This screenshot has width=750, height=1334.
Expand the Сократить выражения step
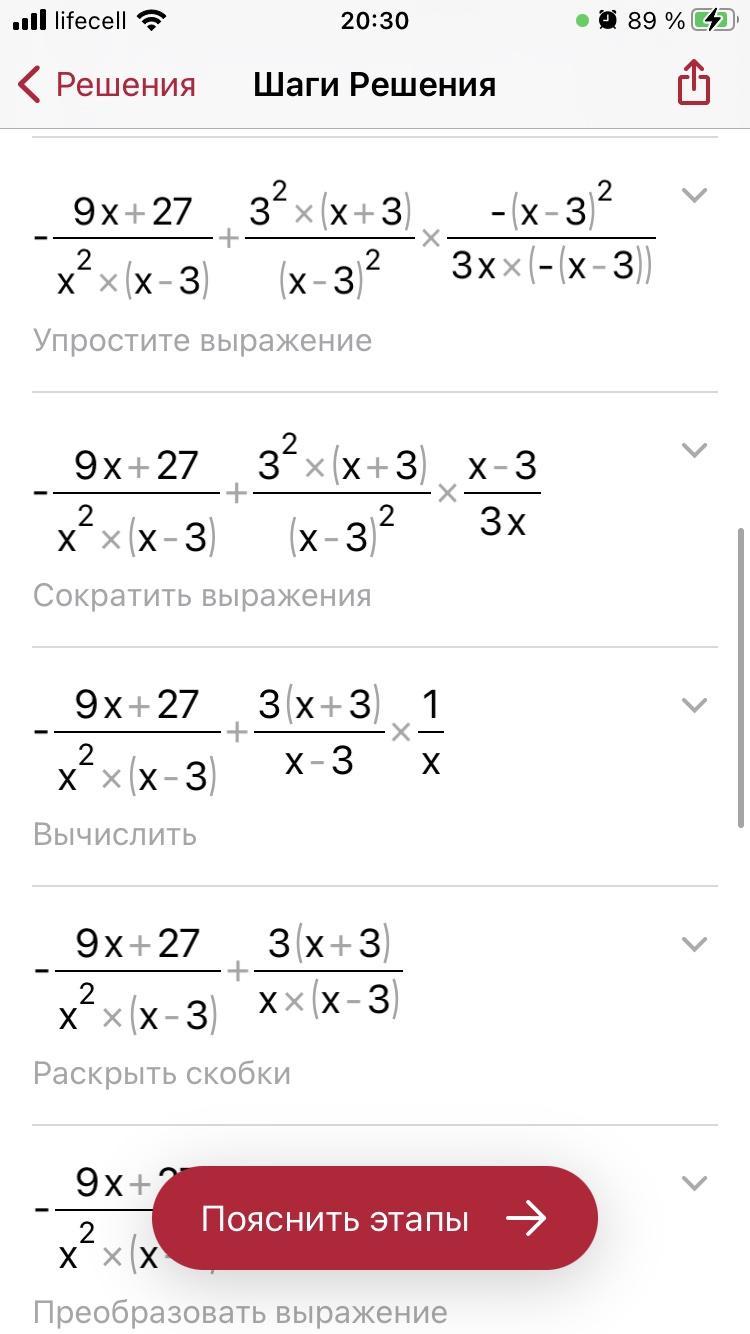point(694,450)
